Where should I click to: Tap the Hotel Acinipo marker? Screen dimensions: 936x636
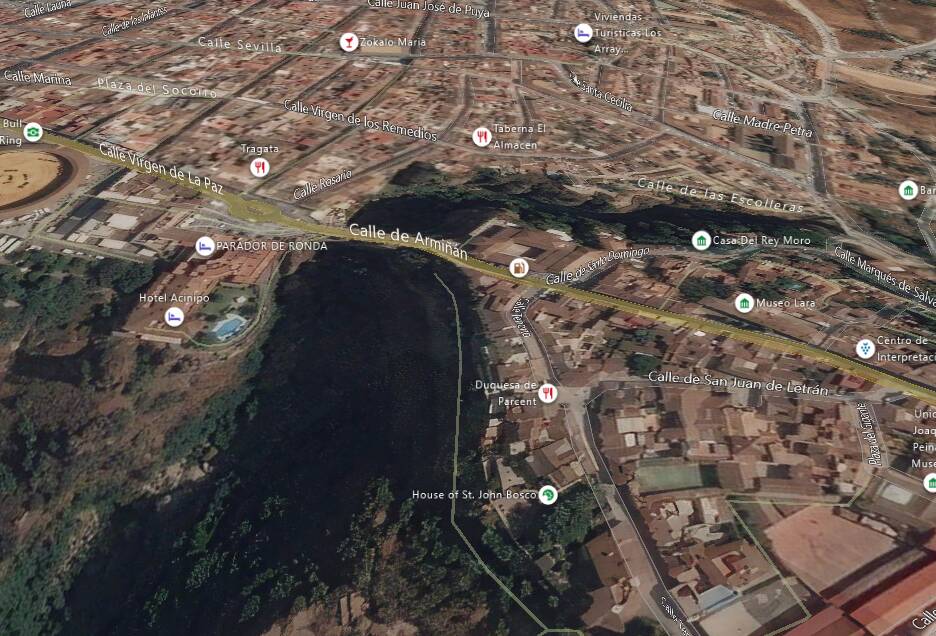(174, 317)
